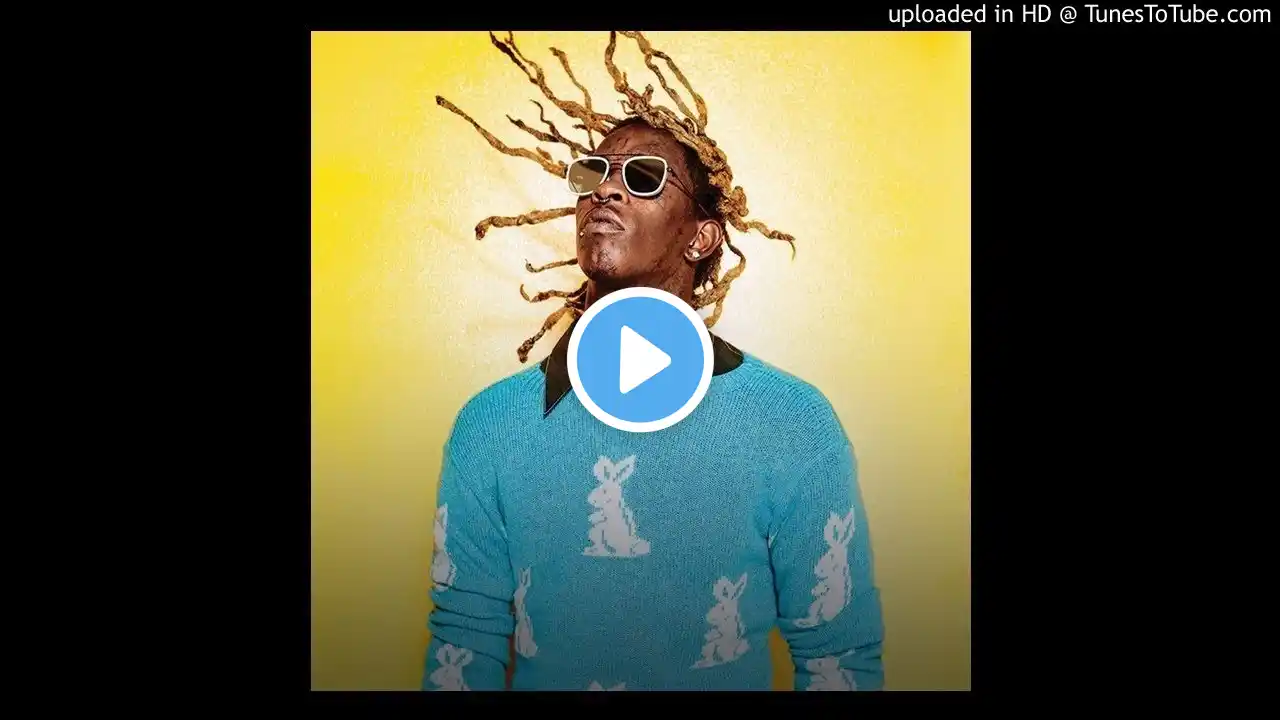Play the video with the blue play button

click(x=640, y=360)
